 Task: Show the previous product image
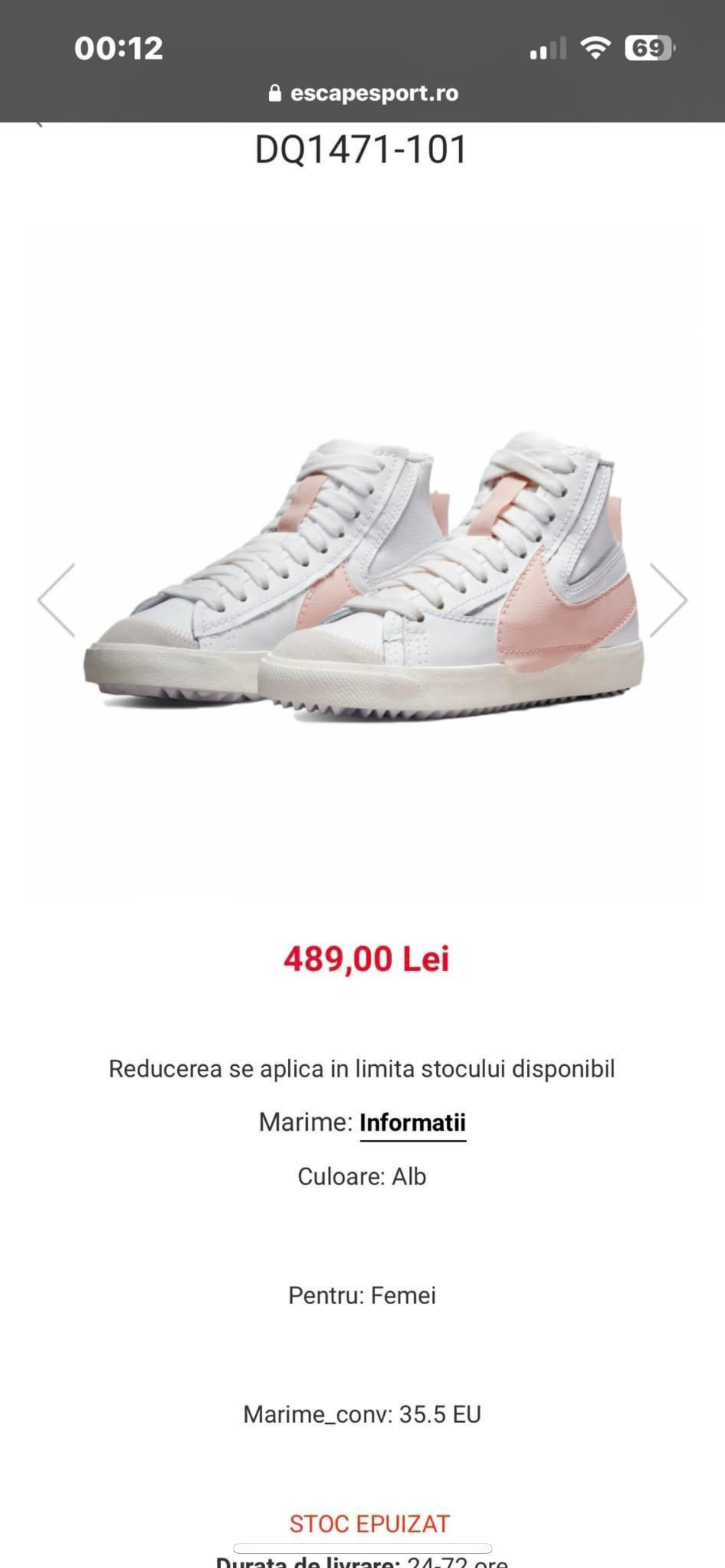tap(56, 600)
